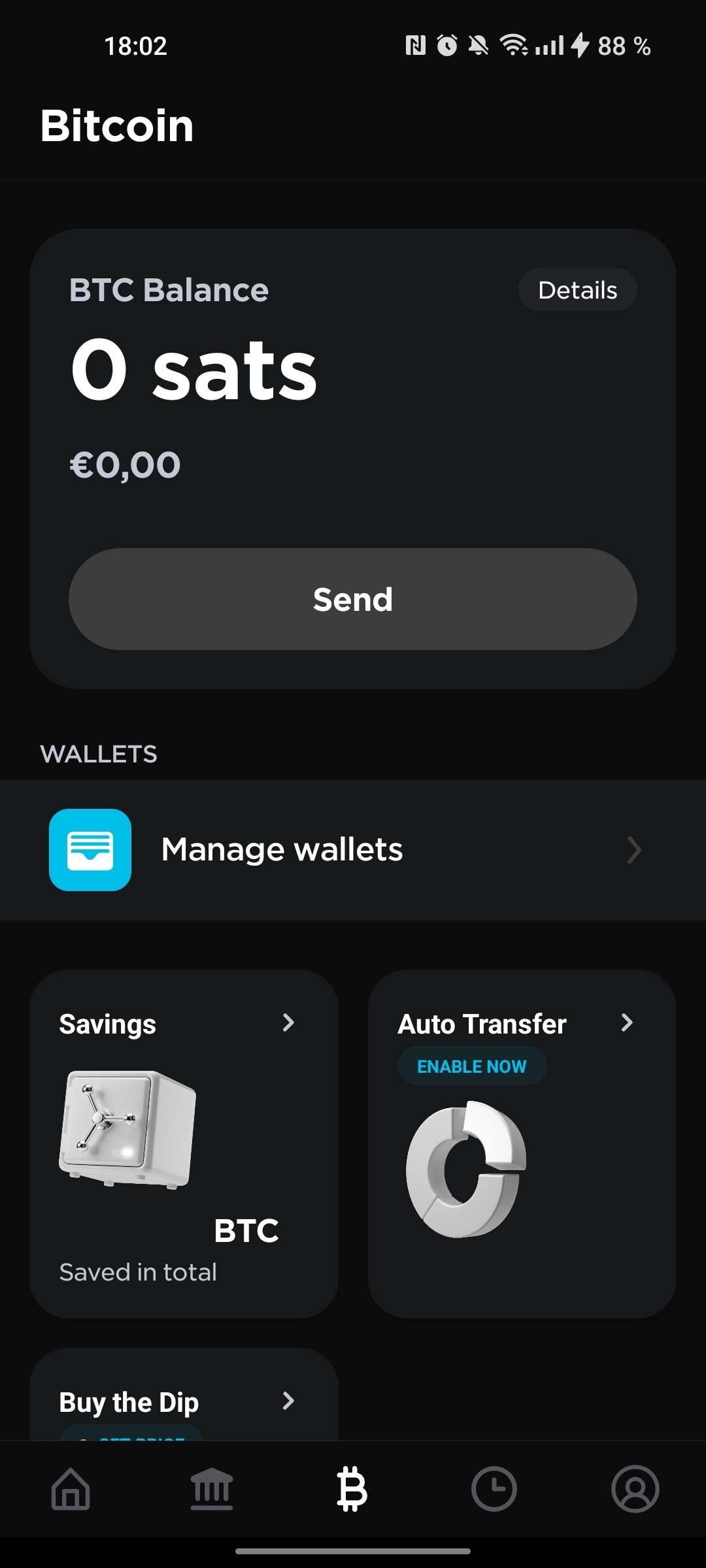
Task: Select the Bitcoin tab
Action: coord(352,1490)
